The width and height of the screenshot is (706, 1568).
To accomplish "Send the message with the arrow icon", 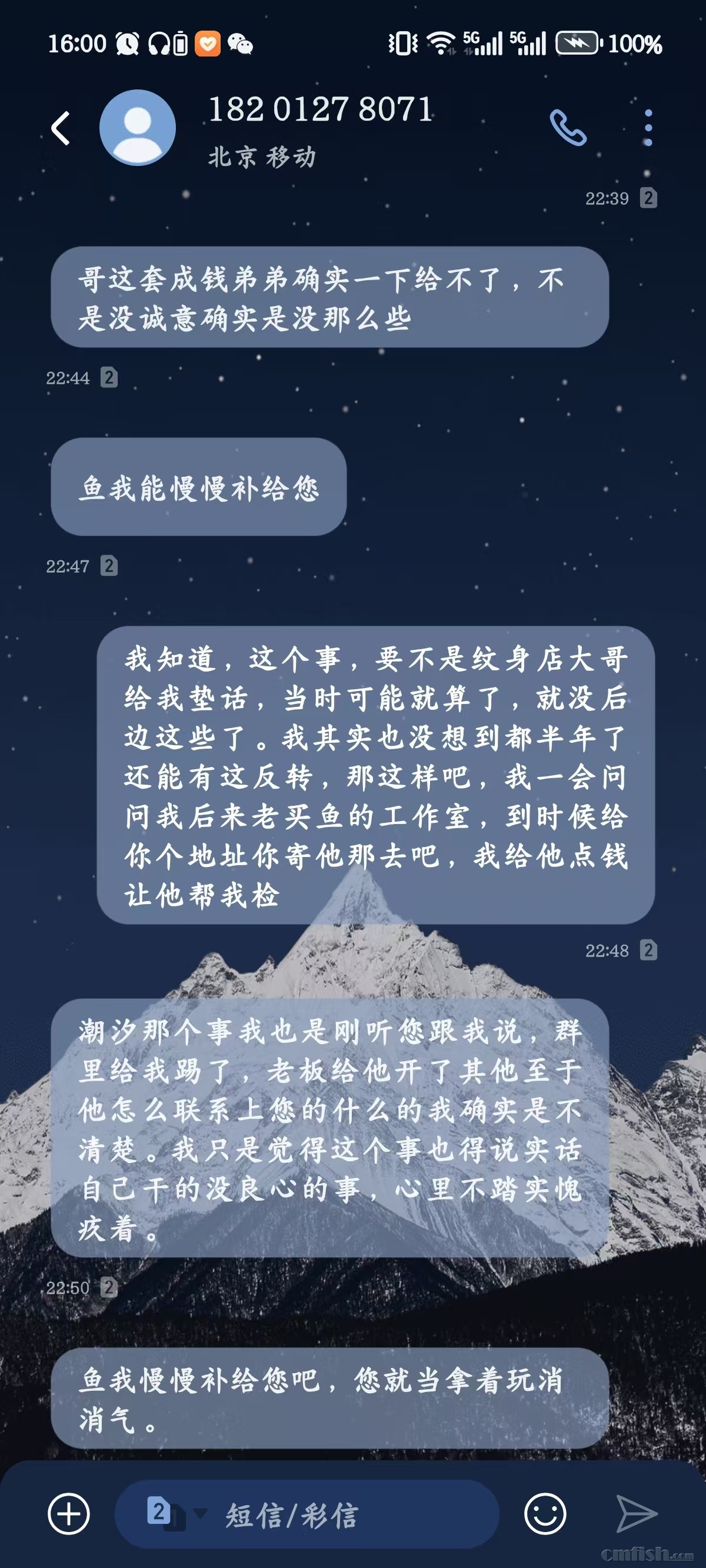I will pos(636,1513).
